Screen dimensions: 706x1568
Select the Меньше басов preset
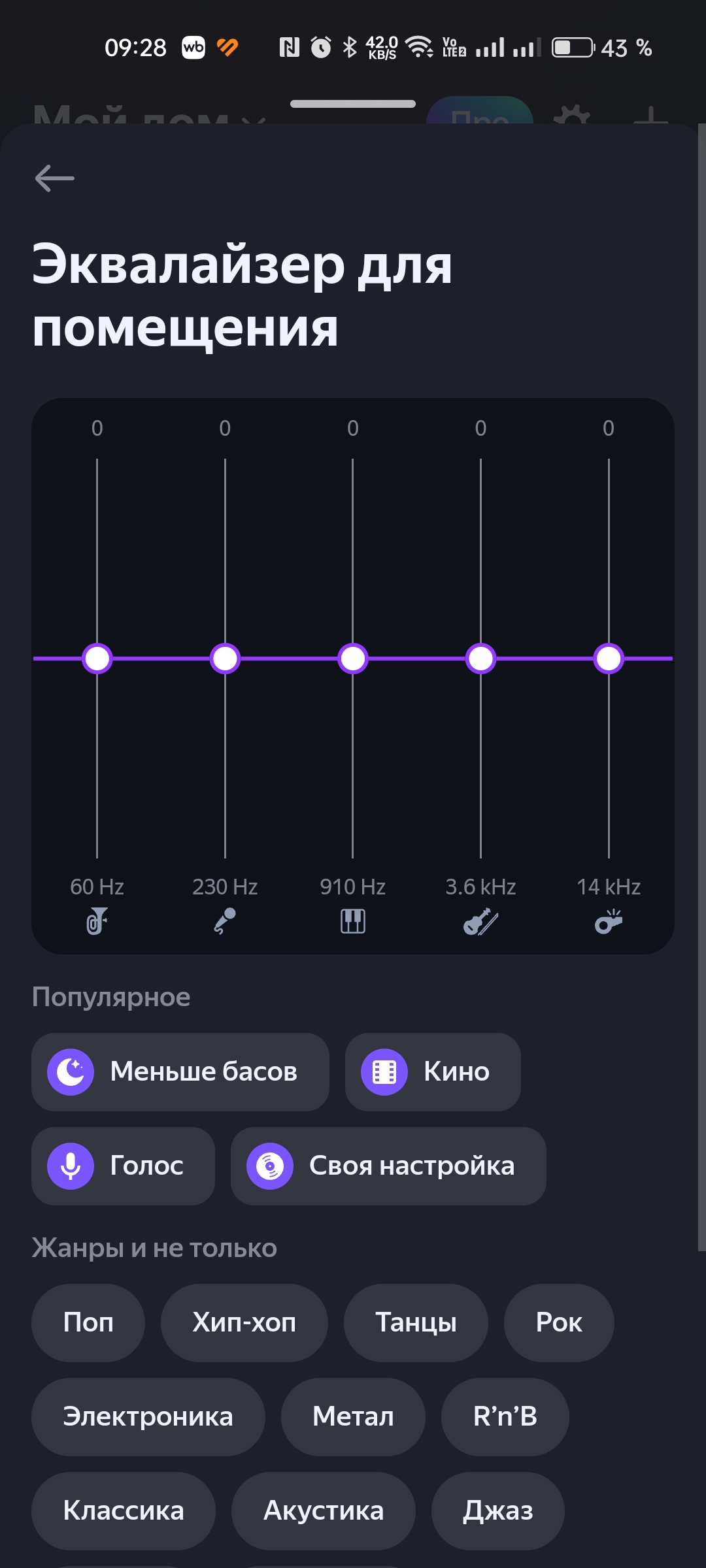click(x=180, y=1072)
